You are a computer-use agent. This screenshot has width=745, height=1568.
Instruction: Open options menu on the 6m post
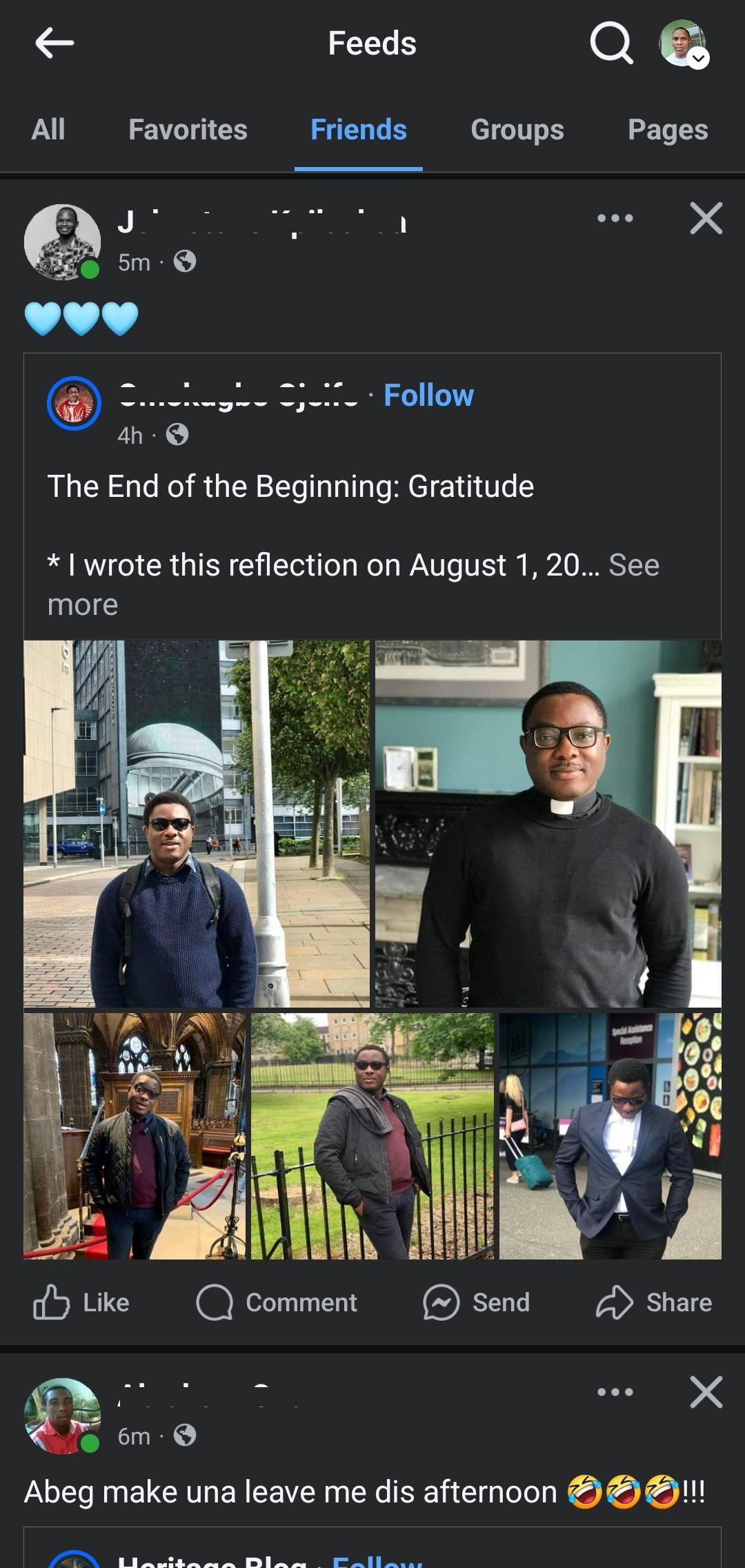coord(615,1392)
